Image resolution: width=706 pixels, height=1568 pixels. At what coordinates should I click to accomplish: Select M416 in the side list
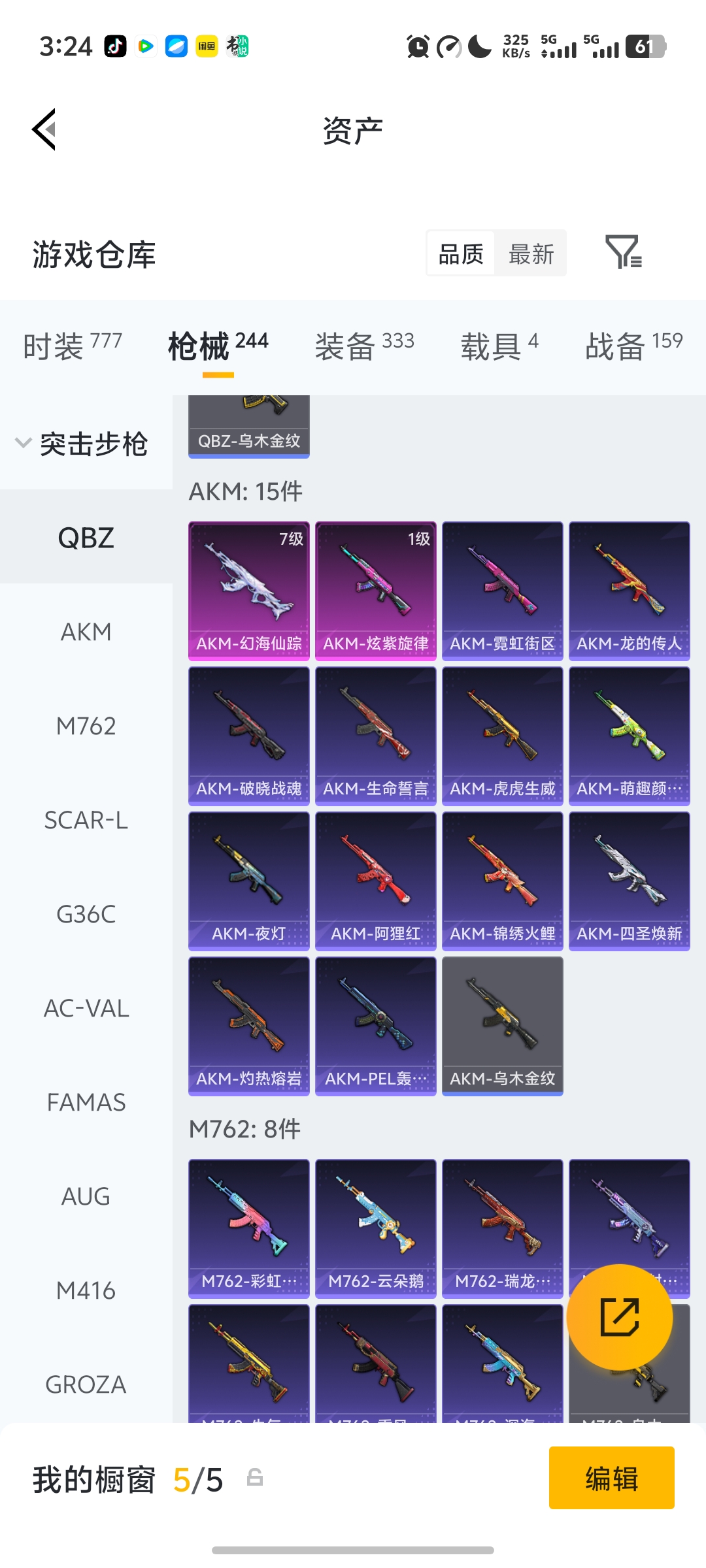(86, 1290)
